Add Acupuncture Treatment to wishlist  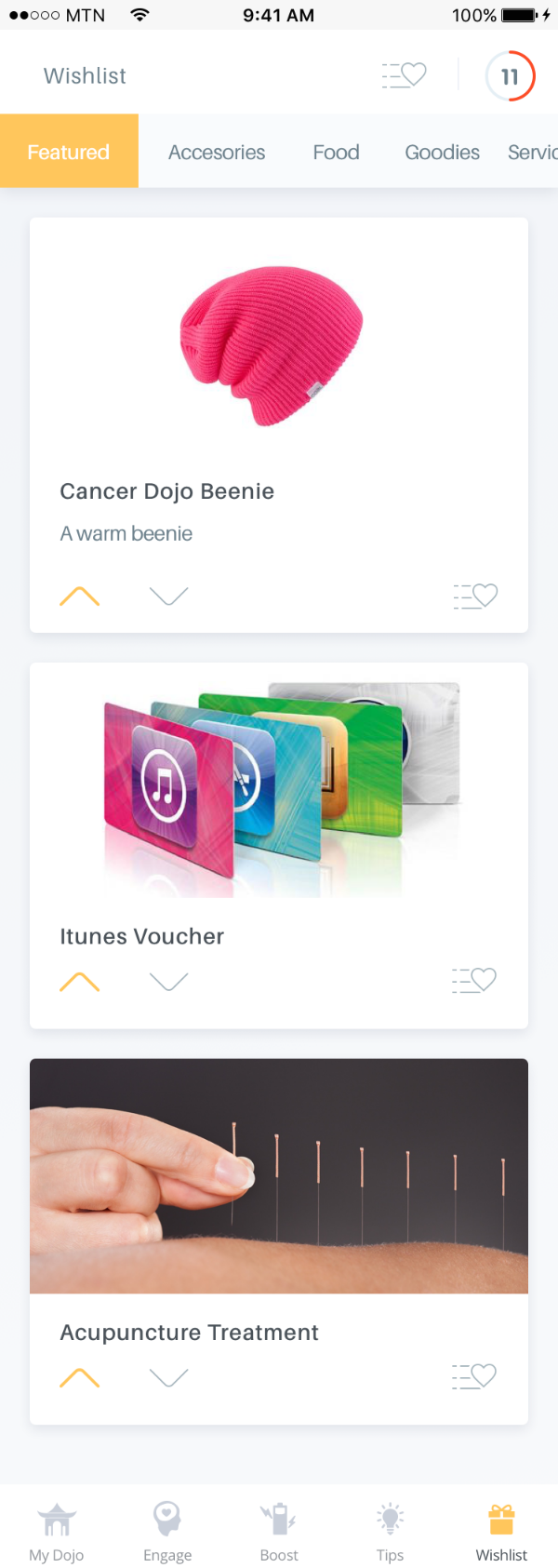474,1375
